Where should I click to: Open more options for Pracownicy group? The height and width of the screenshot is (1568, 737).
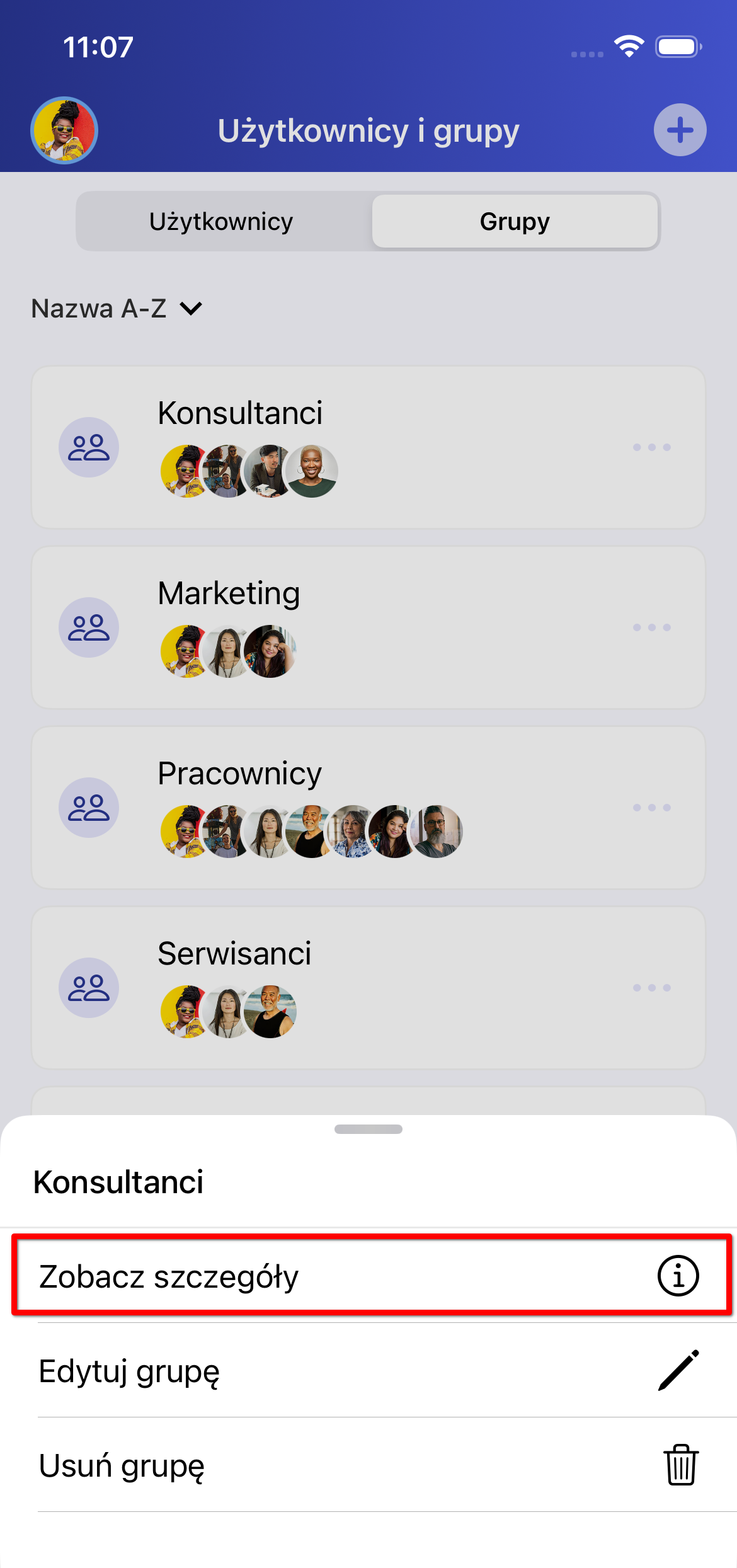click(652, 808)
